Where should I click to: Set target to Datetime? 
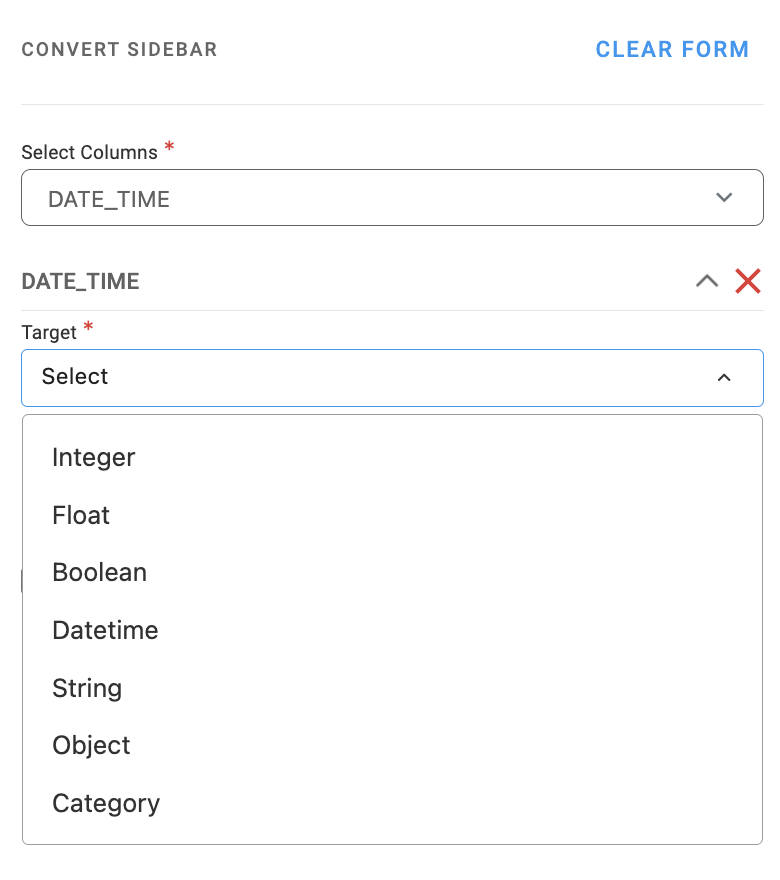point(105,630)
